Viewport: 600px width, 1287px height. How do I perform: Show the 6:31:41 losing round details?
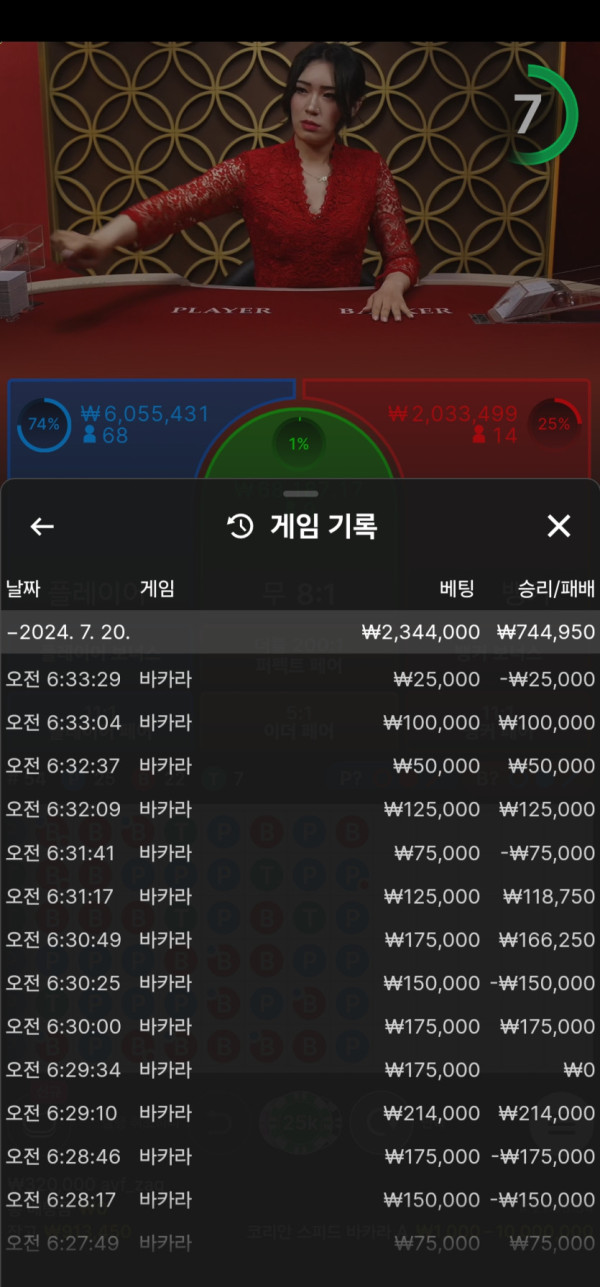(x=300, y=853)
